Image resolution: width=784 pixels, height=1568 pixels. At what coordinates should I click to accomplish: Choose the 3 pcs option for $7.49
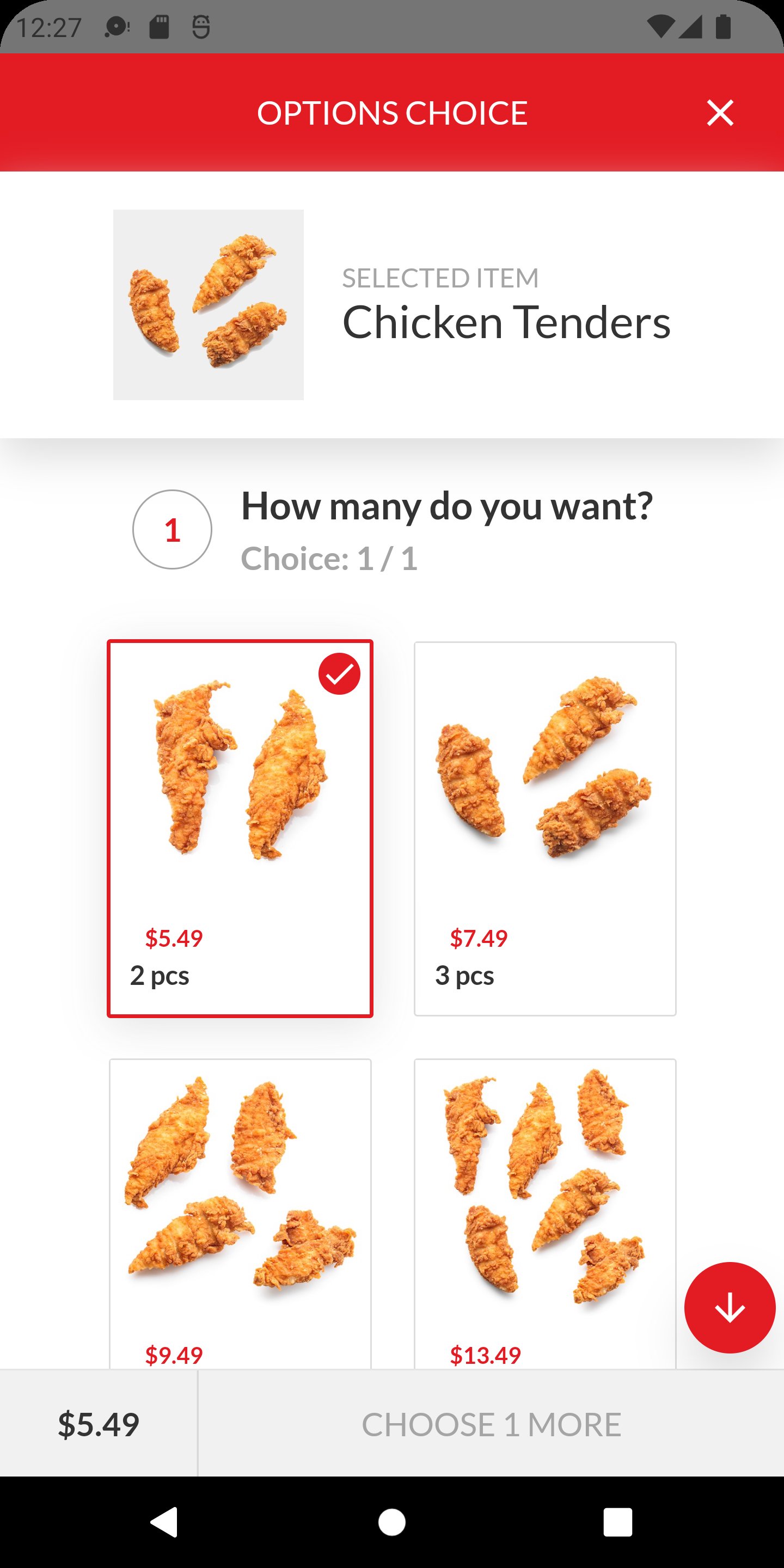coord(545,828)
